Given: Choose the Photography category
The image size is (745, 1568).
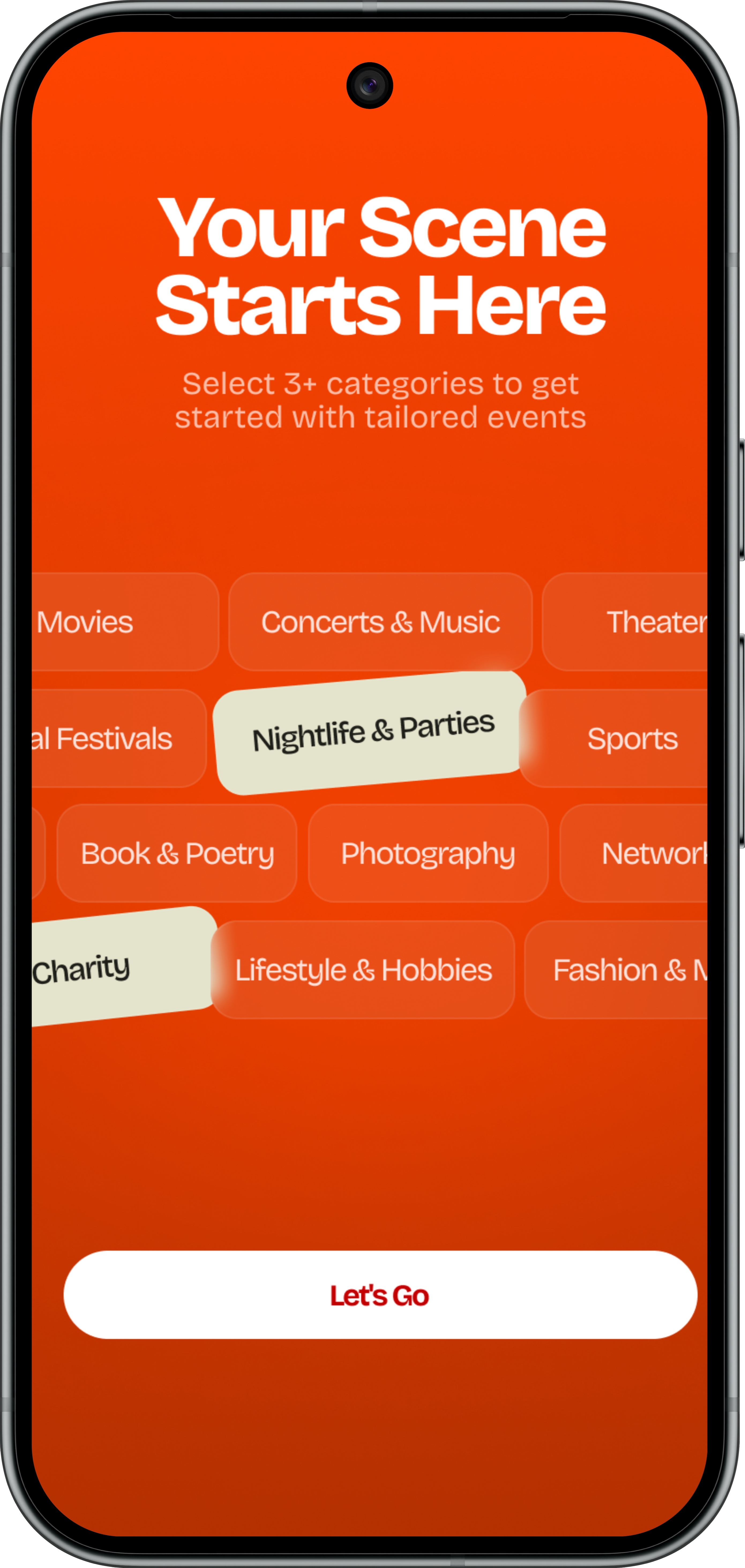Looking at the screenshot, I should 428,853.
